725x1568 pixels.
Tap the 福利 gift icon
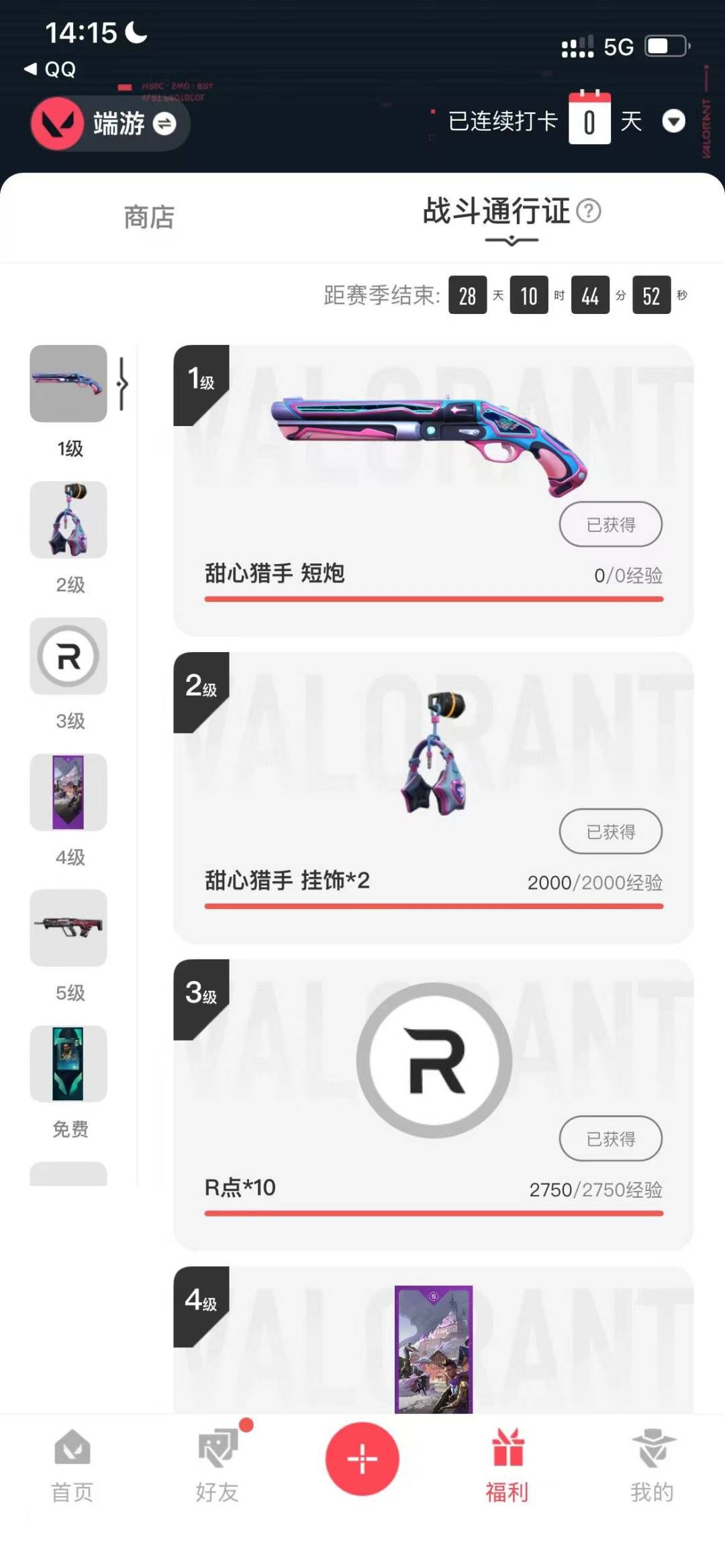(507, 1447)
